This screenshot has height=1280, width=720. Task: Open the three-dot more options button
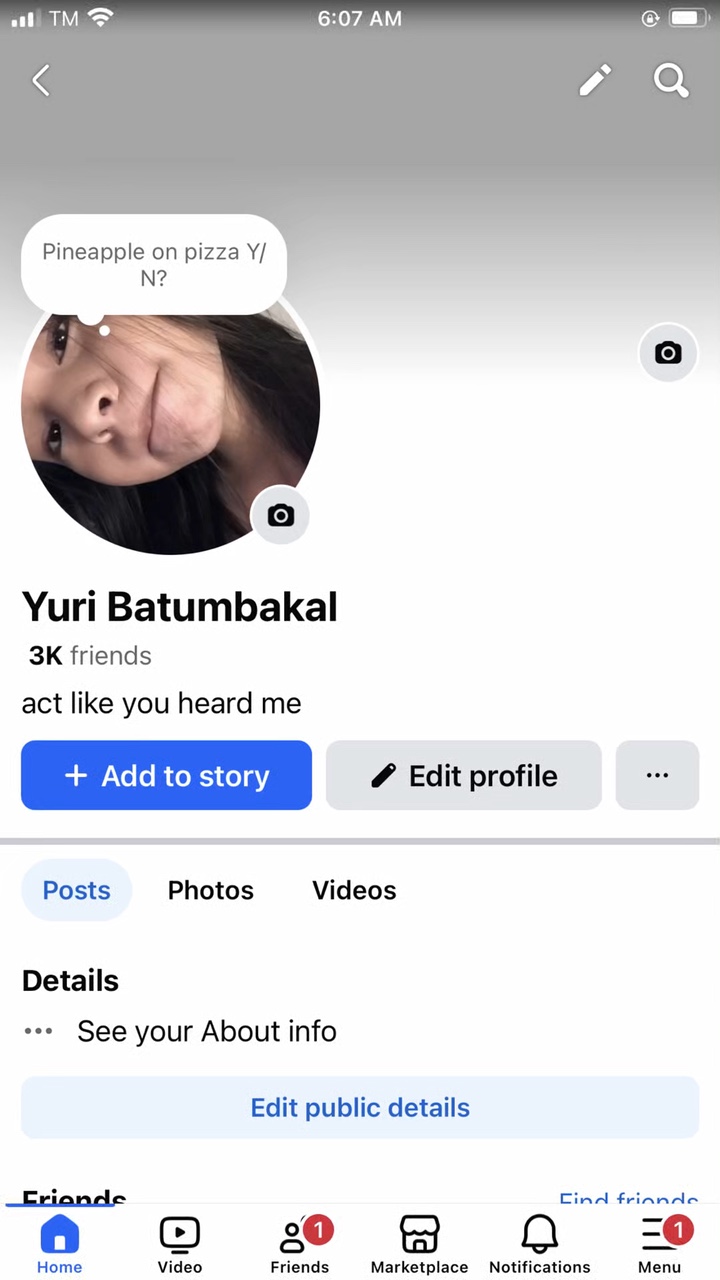coord(657,775)
